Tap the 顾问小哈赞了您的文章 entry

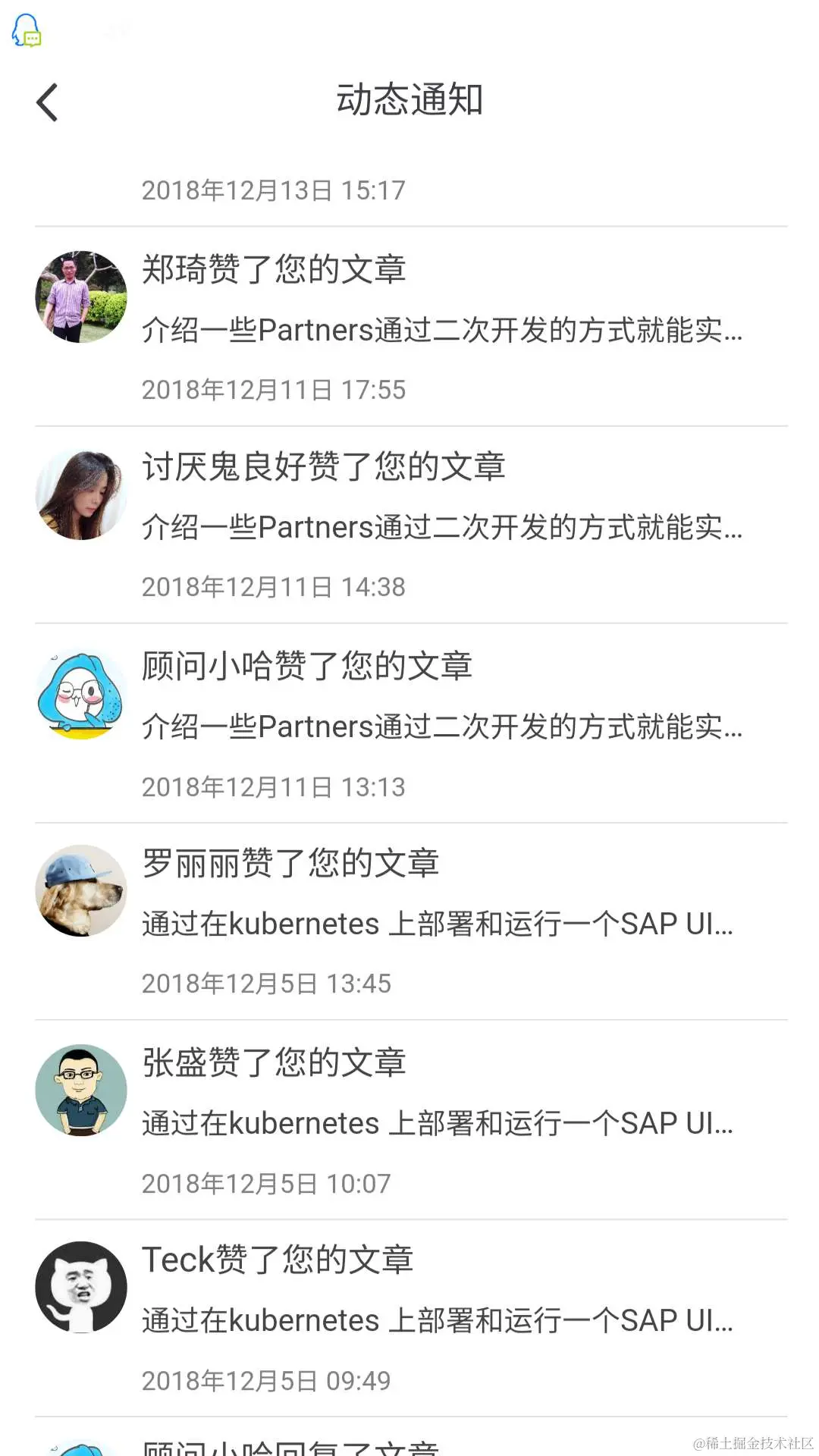click(307, 667)
